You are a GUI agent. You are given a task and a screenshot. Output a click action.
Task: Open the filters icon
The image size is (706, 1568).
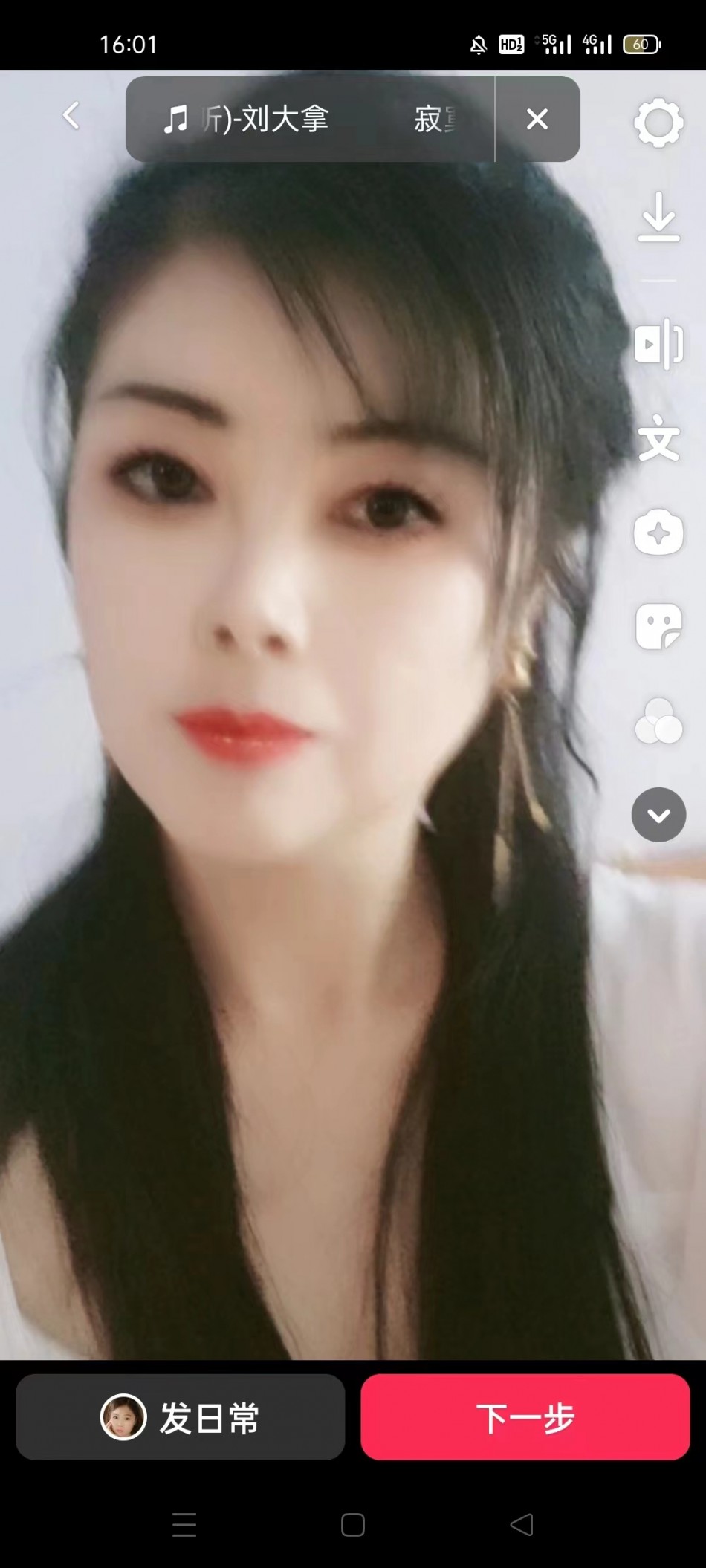point(658,721)
